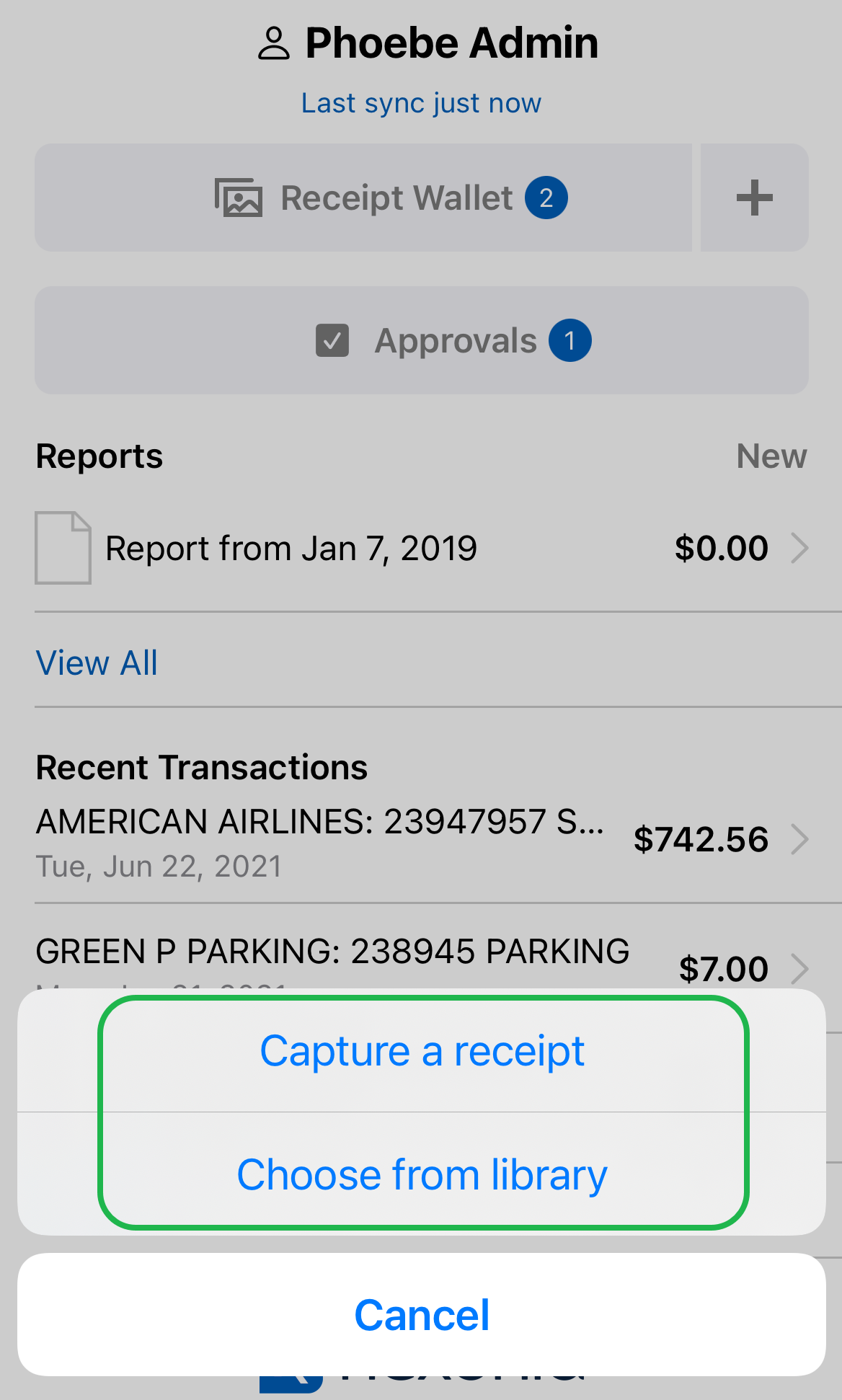Select Capture a receipt

pyautogui.click(x=422, y=1051)
